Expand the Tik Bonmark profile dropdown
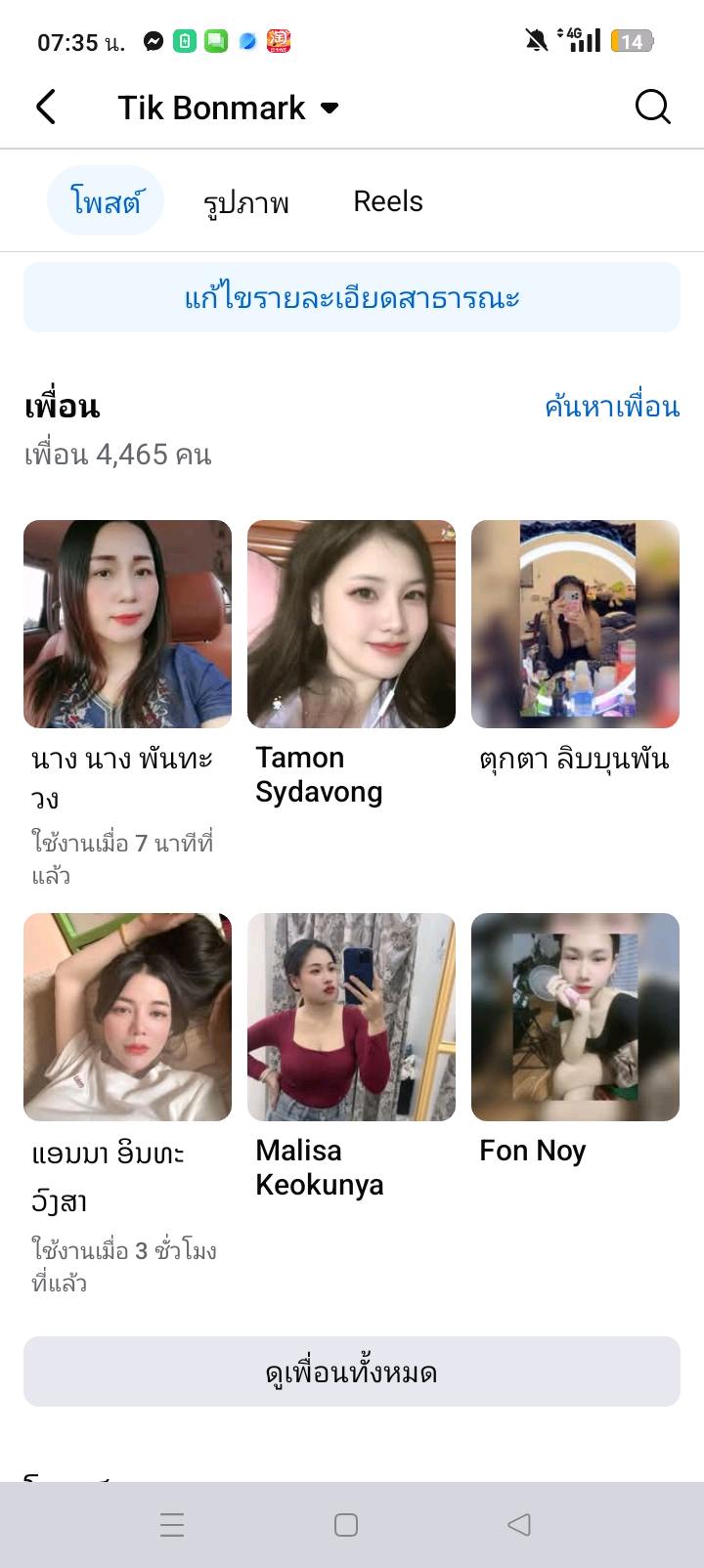Screen dimensions: 704x1568 (x=330, y=108)
